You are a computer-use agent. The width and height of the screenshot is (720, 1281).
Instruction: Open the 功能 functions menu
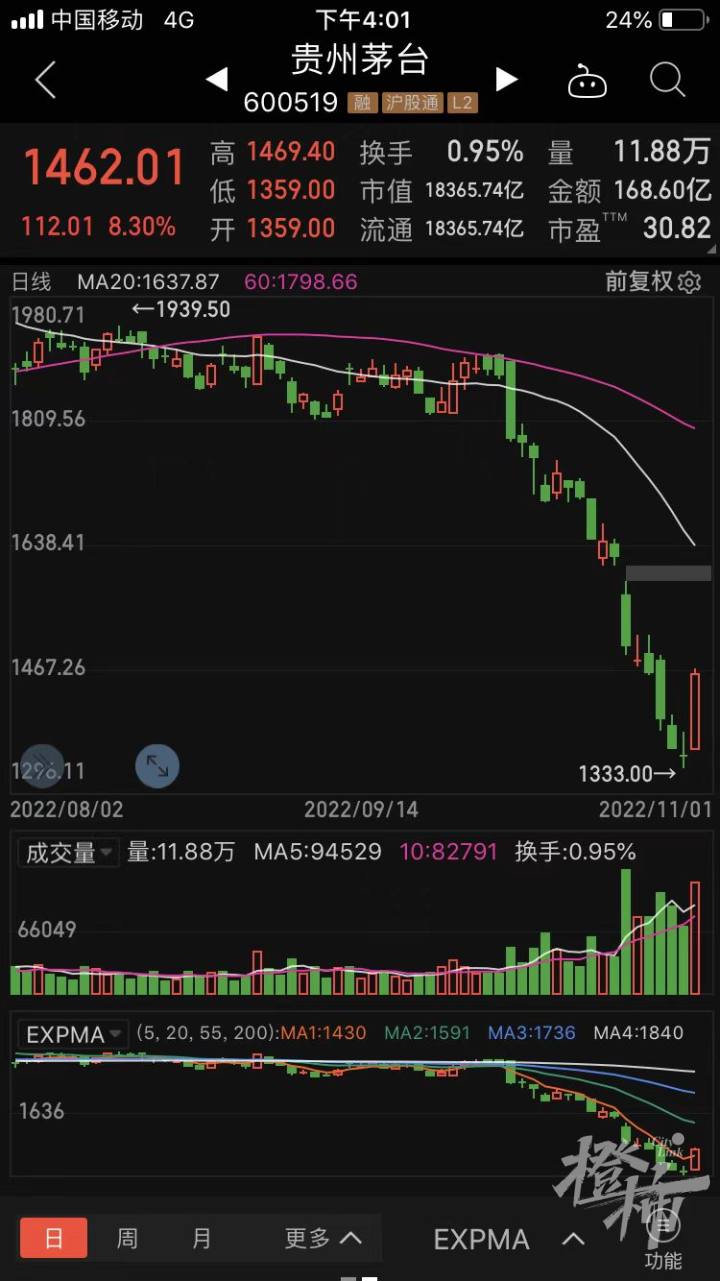tap(663, 1240)
